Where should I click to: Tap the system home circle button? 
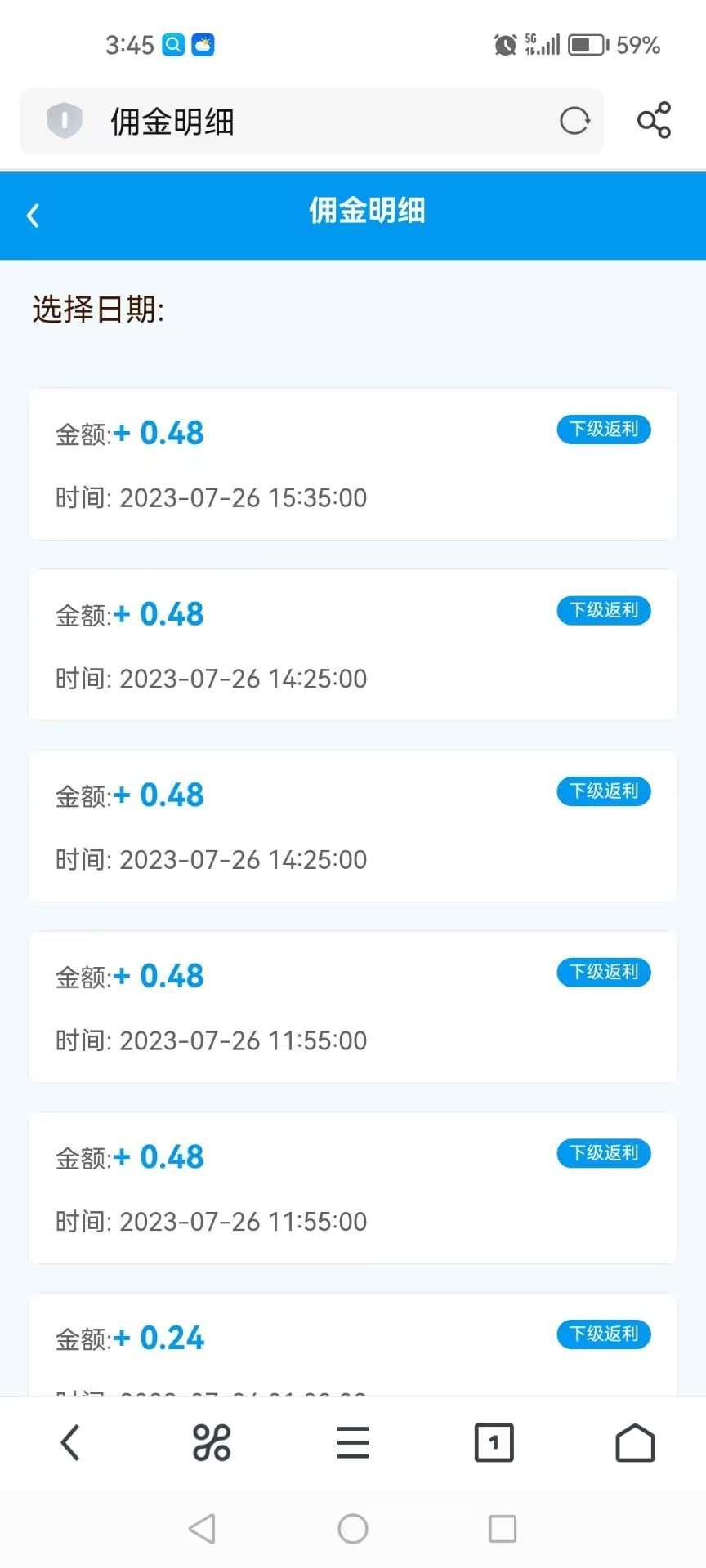tap(353, 1529)
